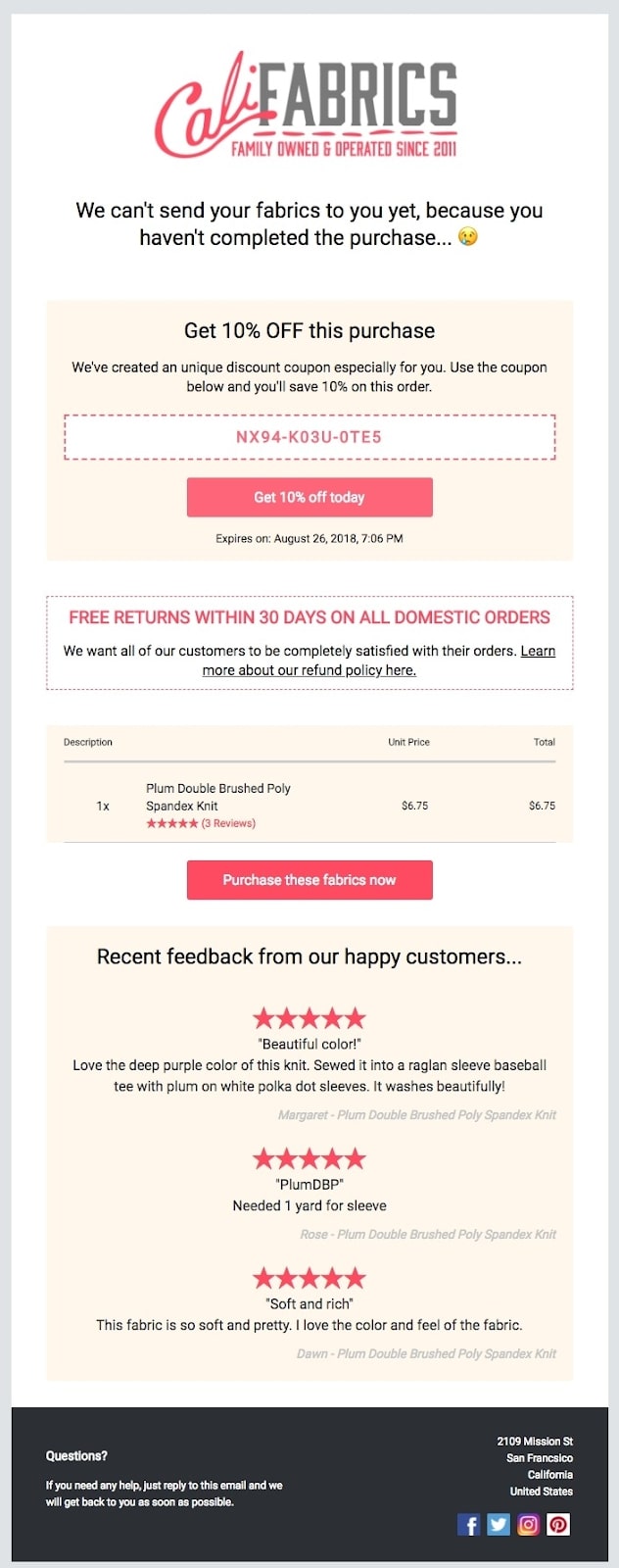Open the Instagram icon in footer
This screenshot has height=1568, width=619.
pos(528,1524)
